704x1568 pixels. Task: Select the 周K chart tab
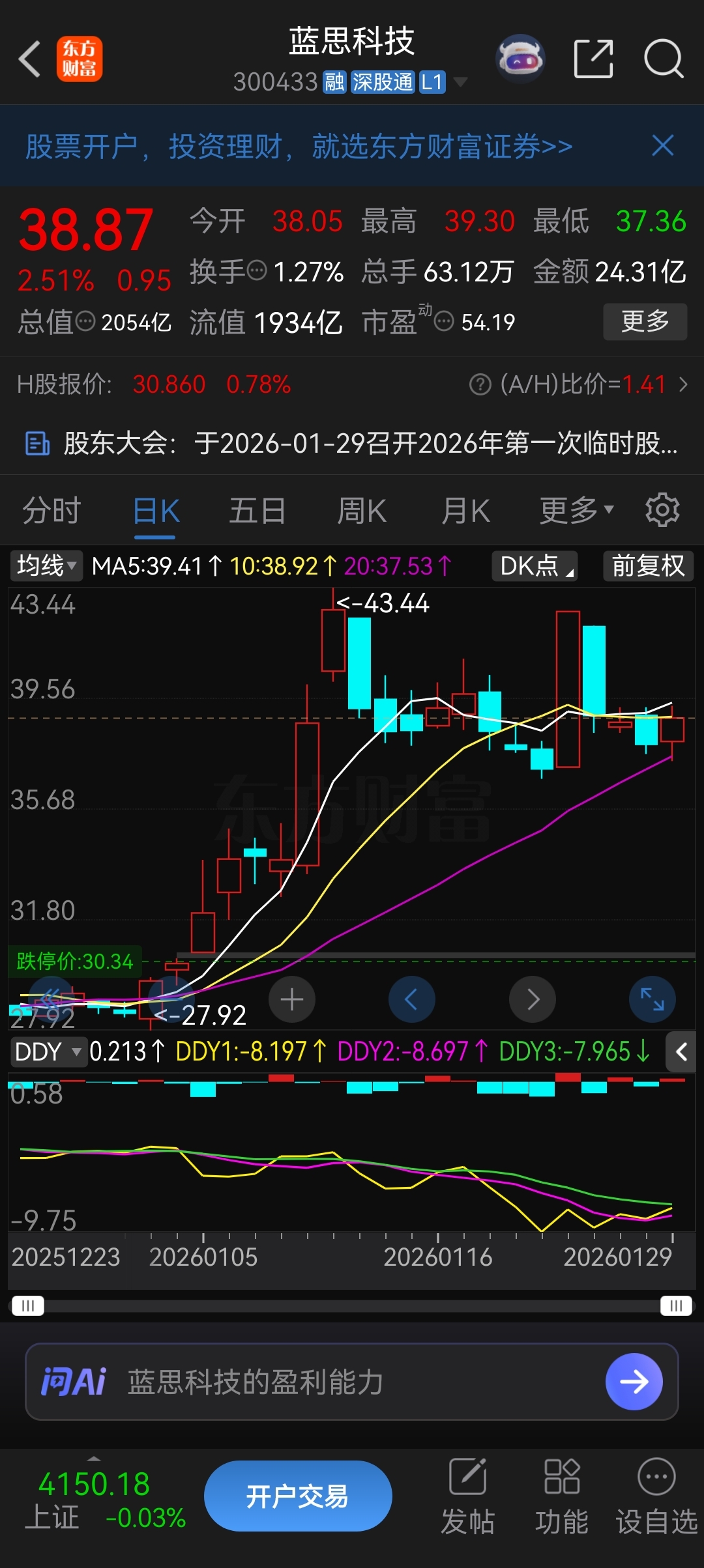click(362, 510)
